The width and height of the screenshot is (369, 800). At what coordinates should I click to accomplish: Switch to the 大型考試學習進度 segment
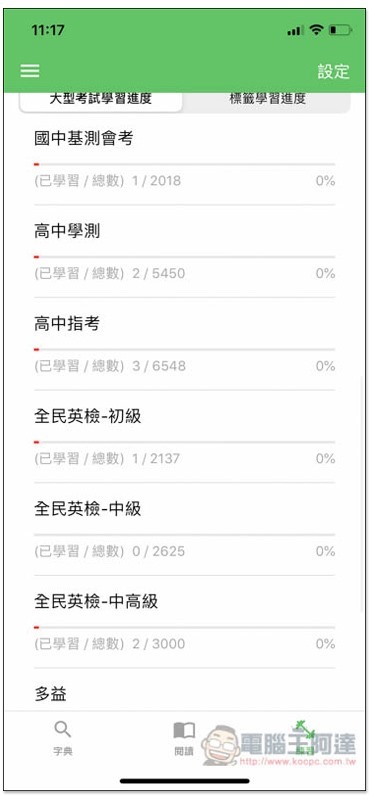(101, 100)
